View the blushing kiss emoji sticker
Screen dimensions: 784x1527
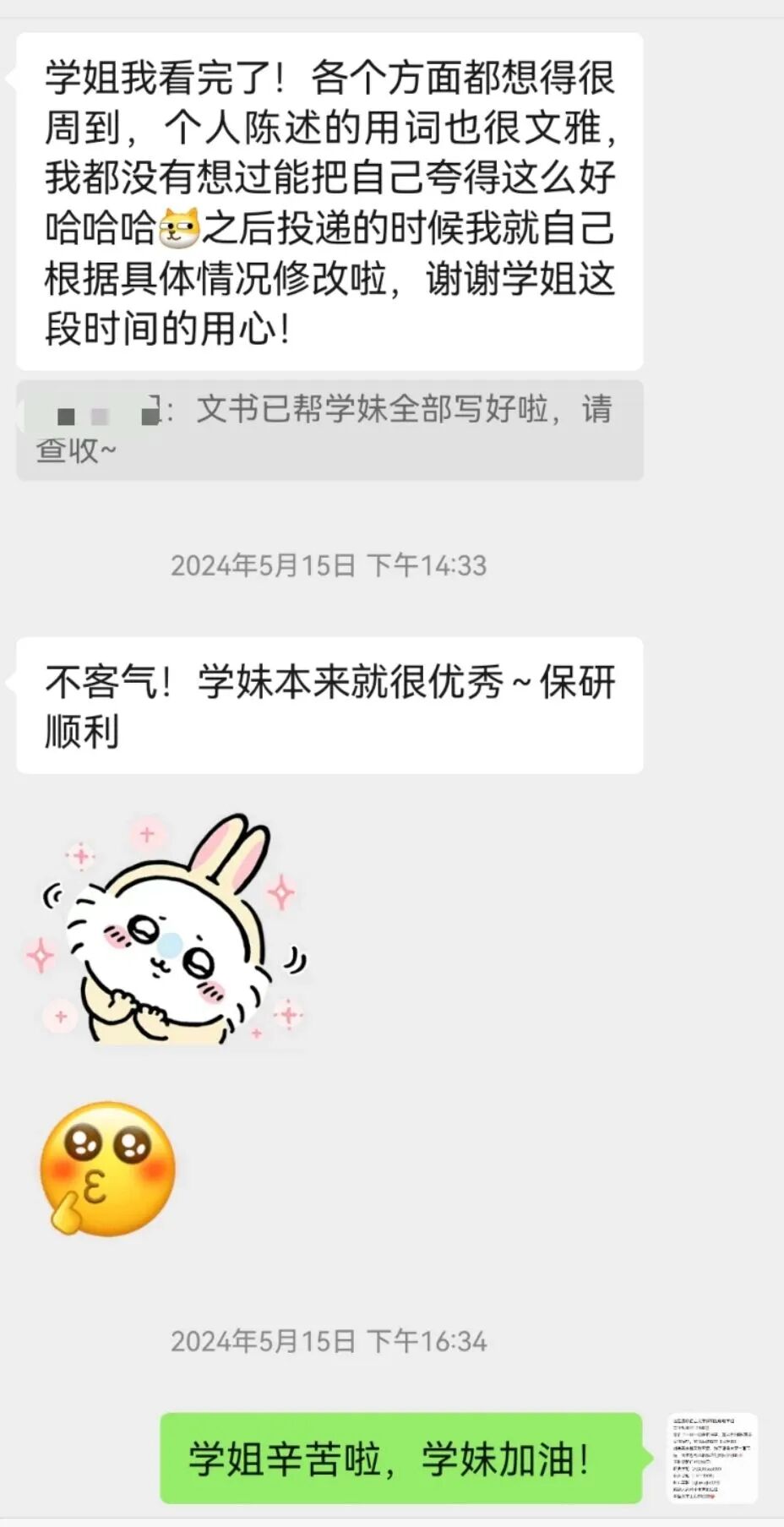(107, 1170)
